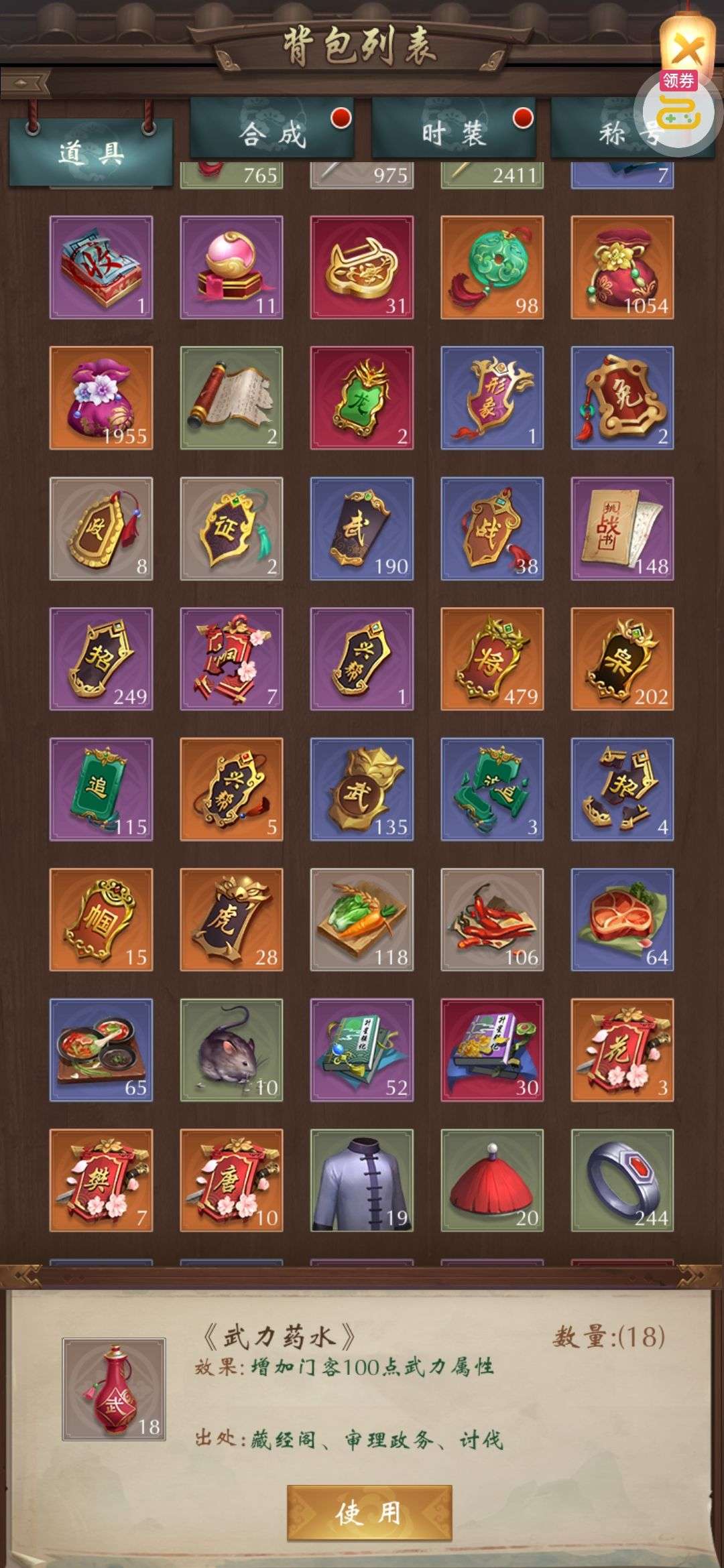The height and width of the screenshot is (1568, 724).
Task: Select the 道具 tab
Action: point(91,153)
